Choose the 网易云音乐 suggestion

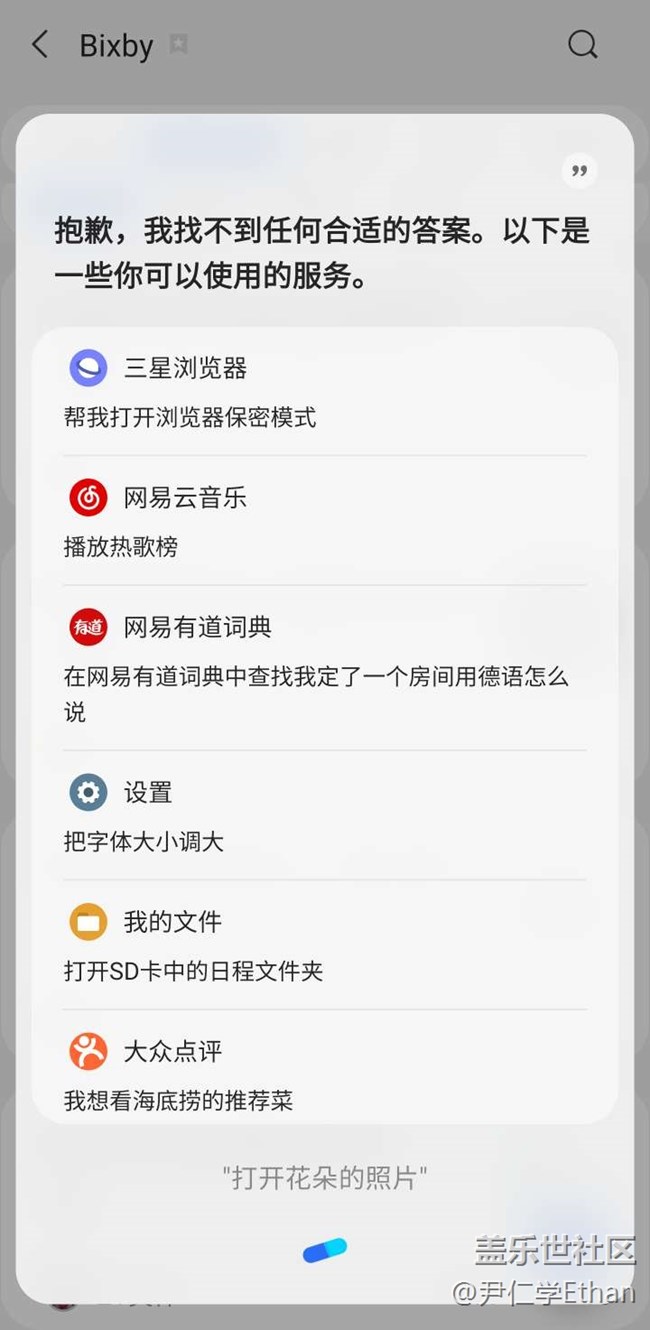coord(324,521)
